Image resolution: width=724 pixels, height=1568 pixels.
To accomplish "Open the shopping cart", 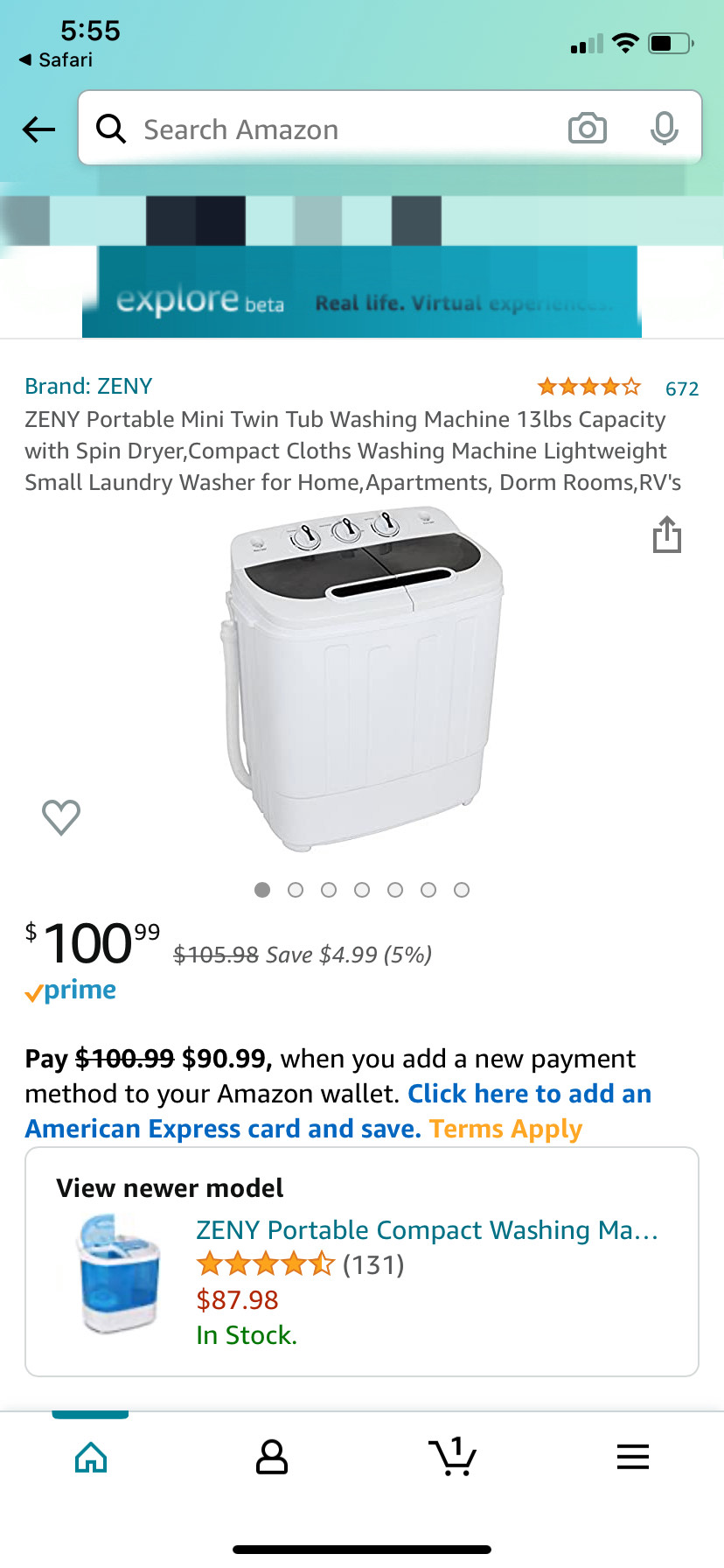I will click(453, 1457).
